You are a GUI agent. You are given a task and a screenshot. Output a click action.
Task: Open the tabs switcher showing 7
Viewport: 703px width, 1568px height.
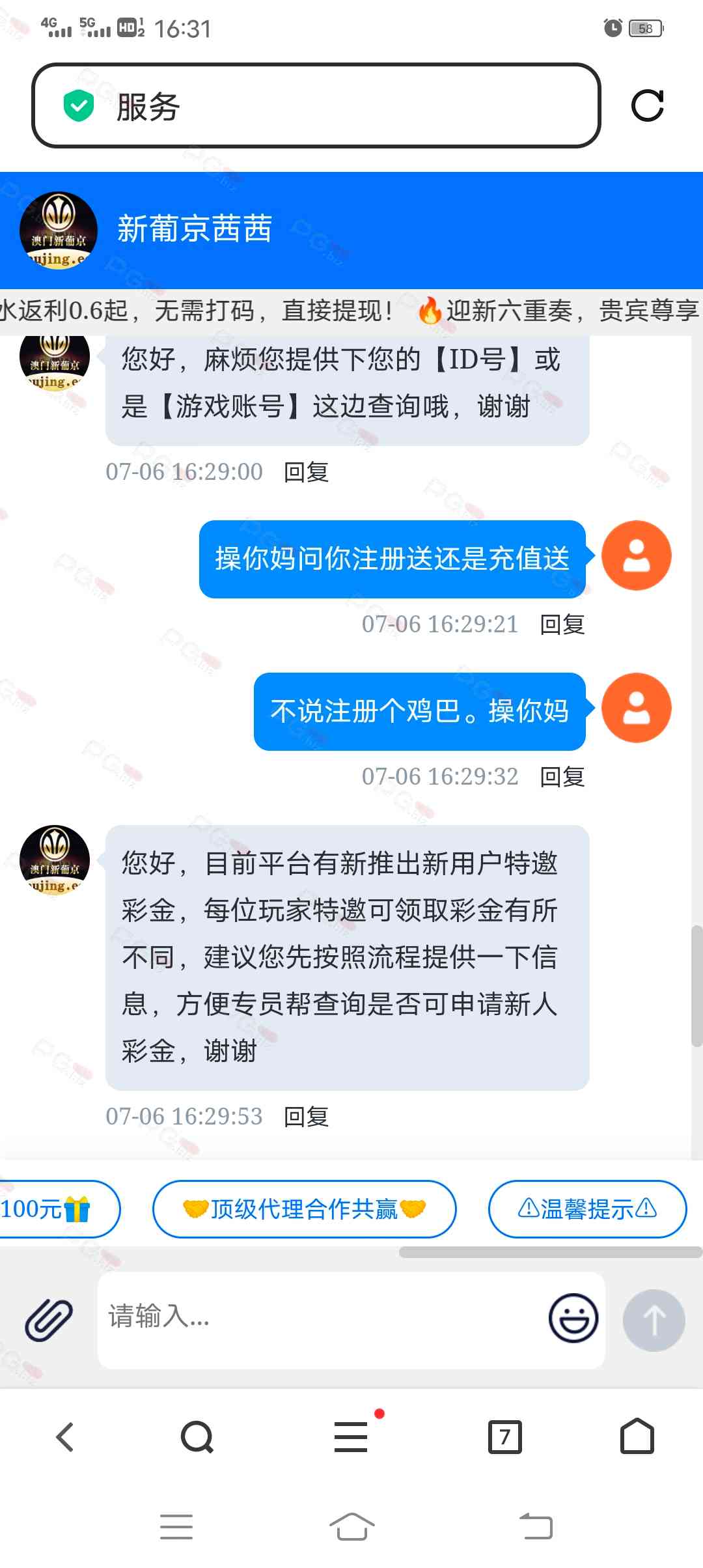coord(504,1437)
